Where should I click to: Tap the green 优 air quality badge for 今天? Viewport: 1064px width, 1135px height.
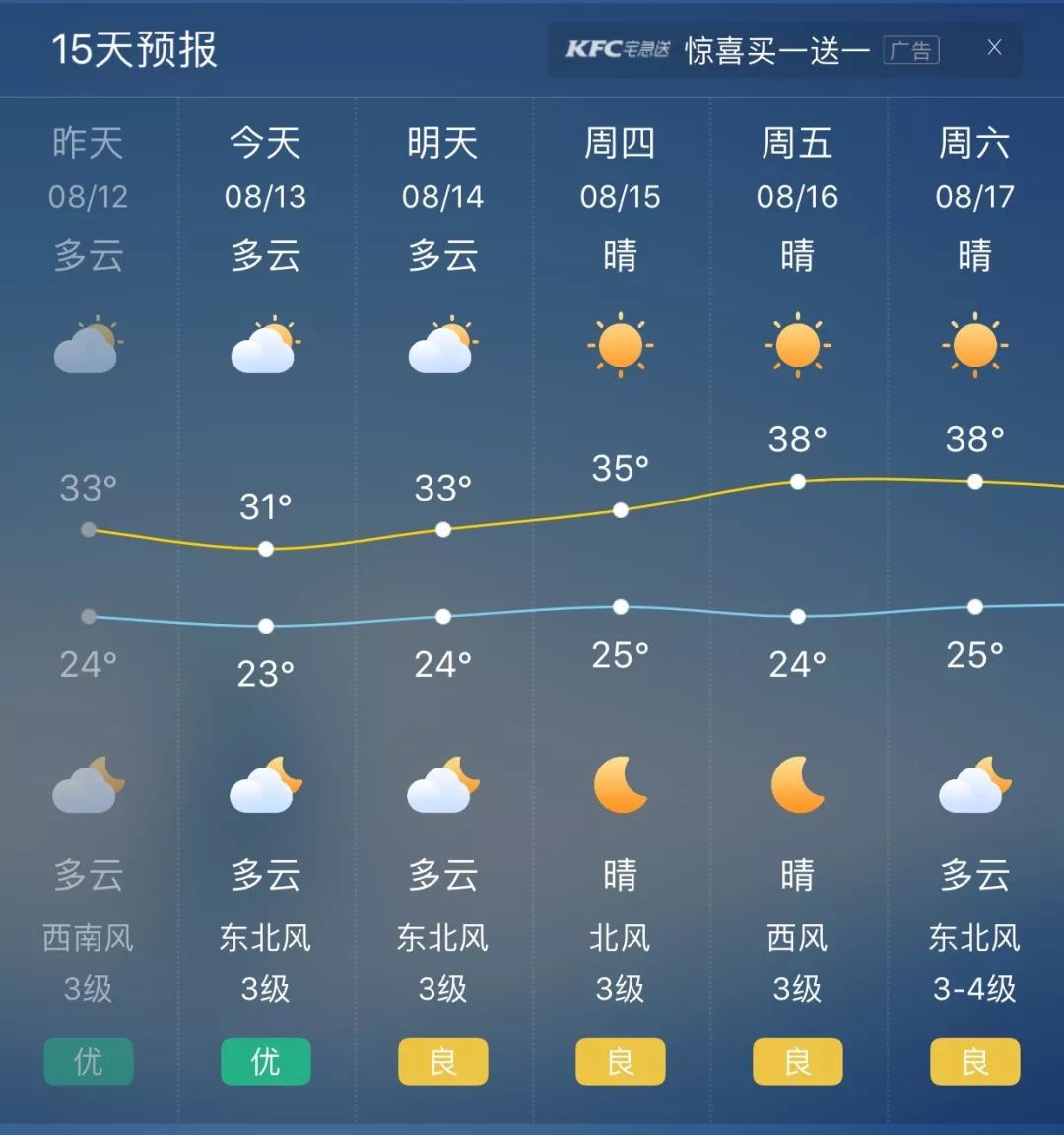(x=264, y=1062)
